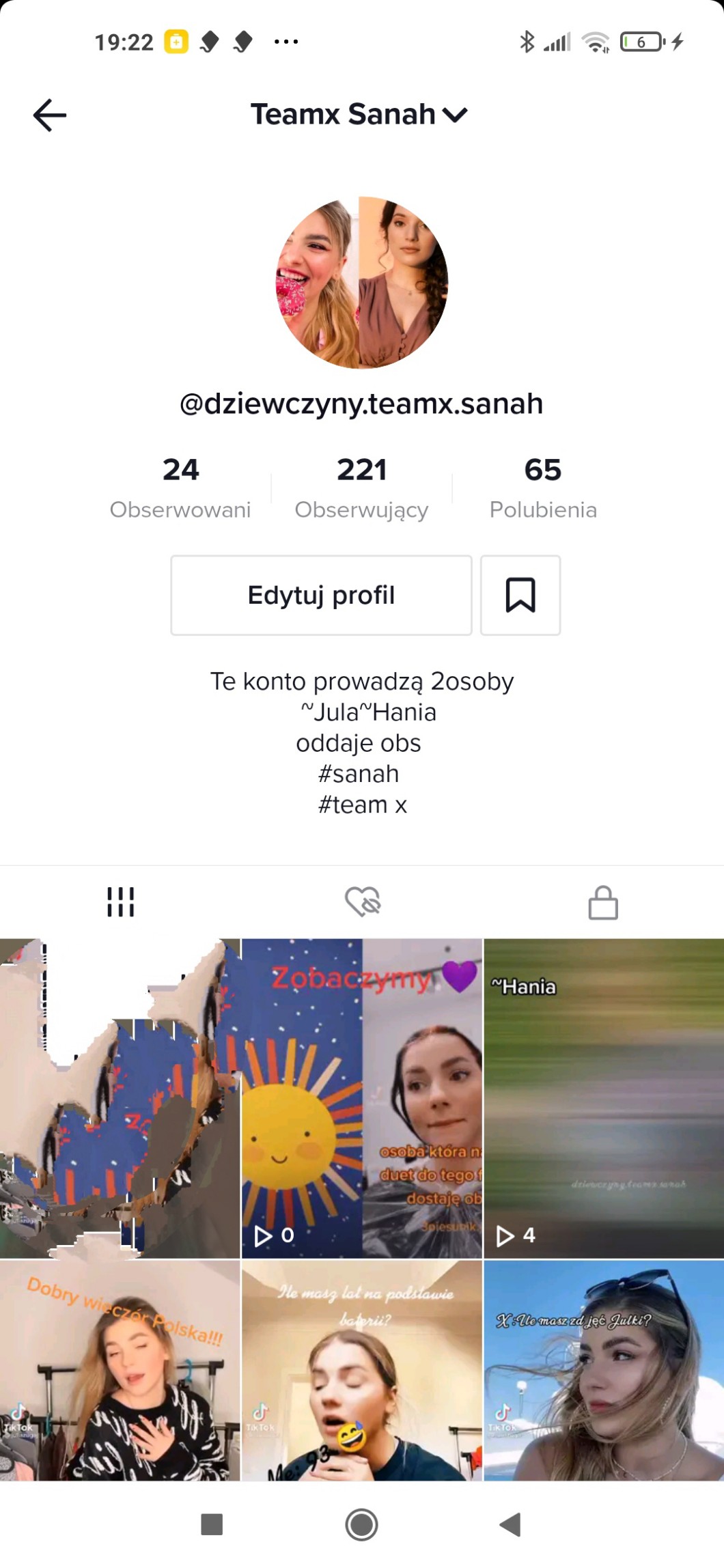Go back using the top-left arrow
Image resolution: width=724 pixels, height=1568 pixels.
[x=50, y=115]
